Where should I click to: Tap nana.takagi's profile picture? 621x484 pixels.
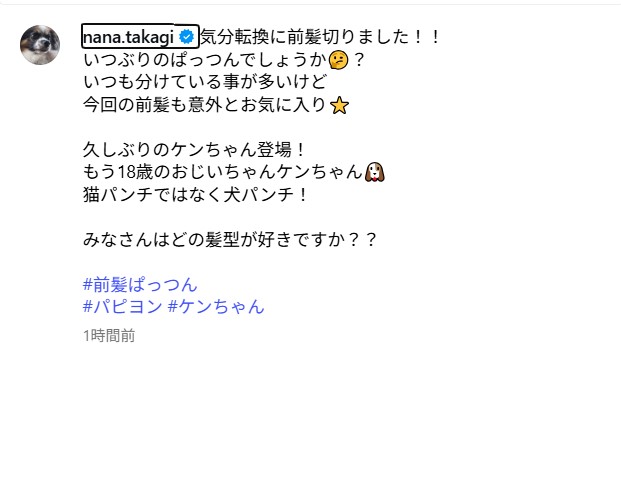click(40, 44)
